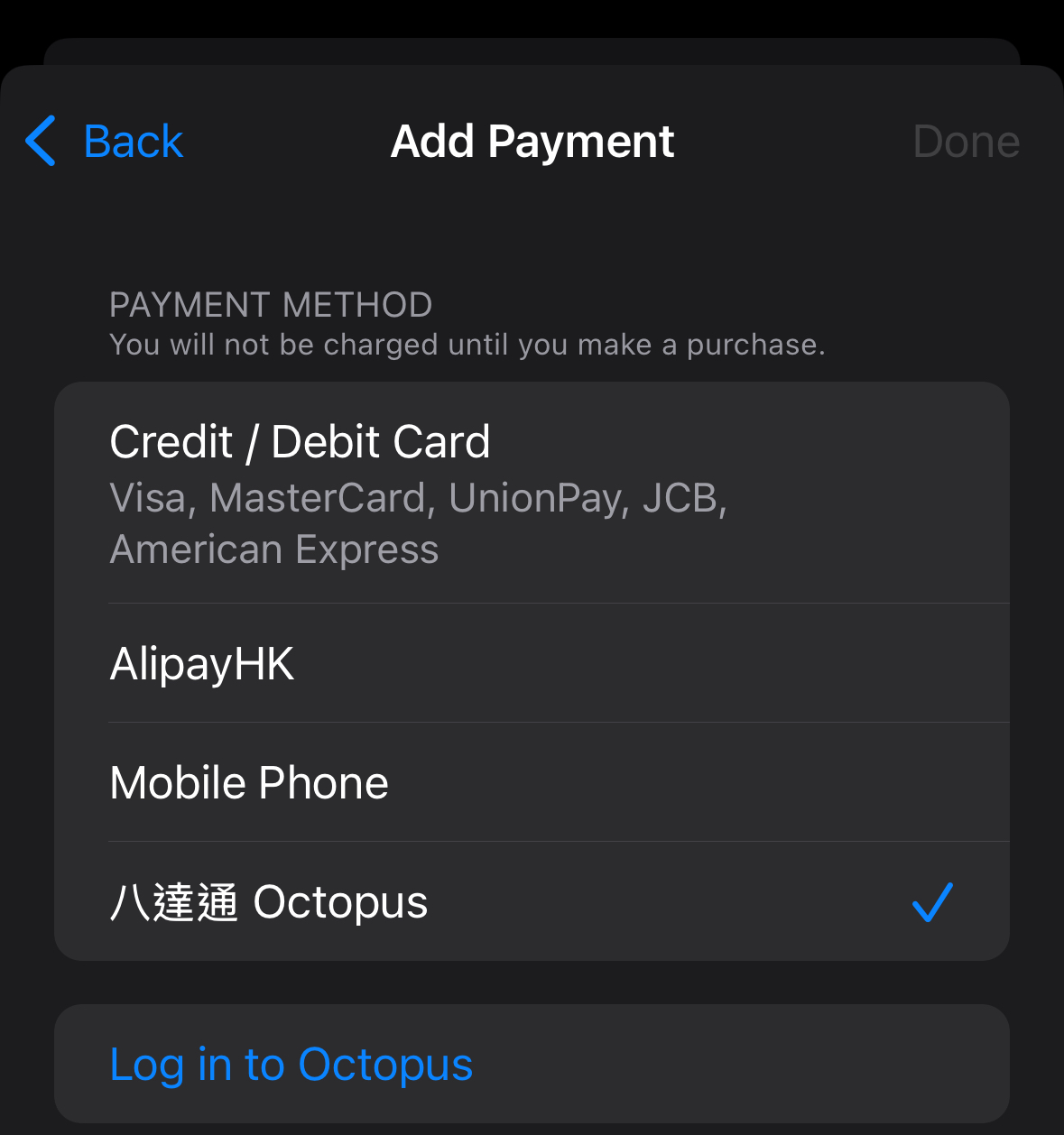This screenshot has height=1135, width=1064.
Task: Go back from Add Payment
Action: pos(106,142)
